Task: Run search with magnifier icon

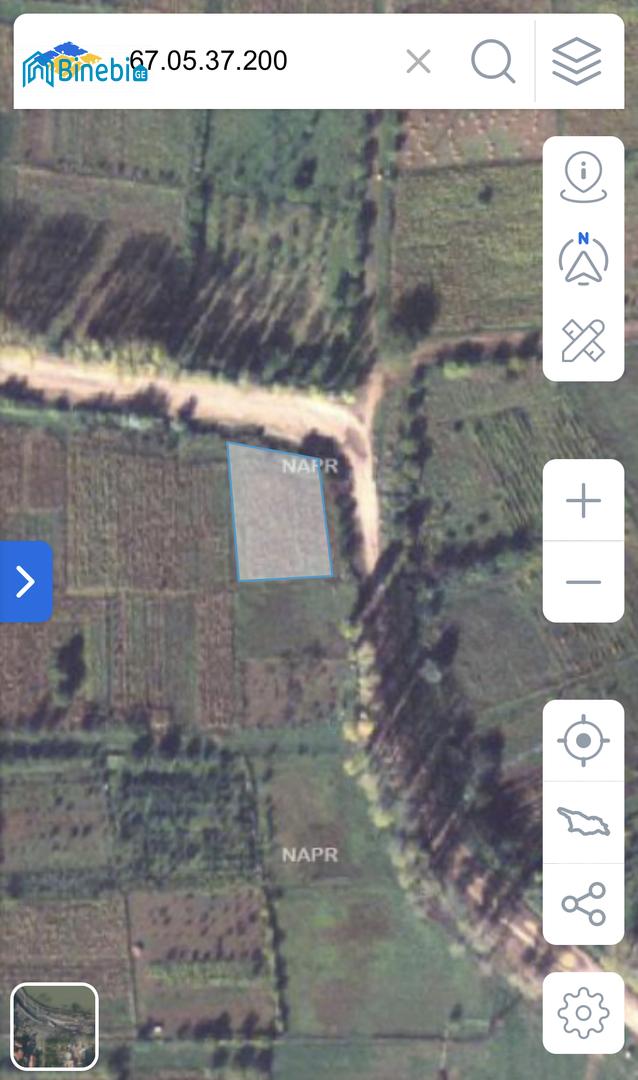Action: (492, 62)
